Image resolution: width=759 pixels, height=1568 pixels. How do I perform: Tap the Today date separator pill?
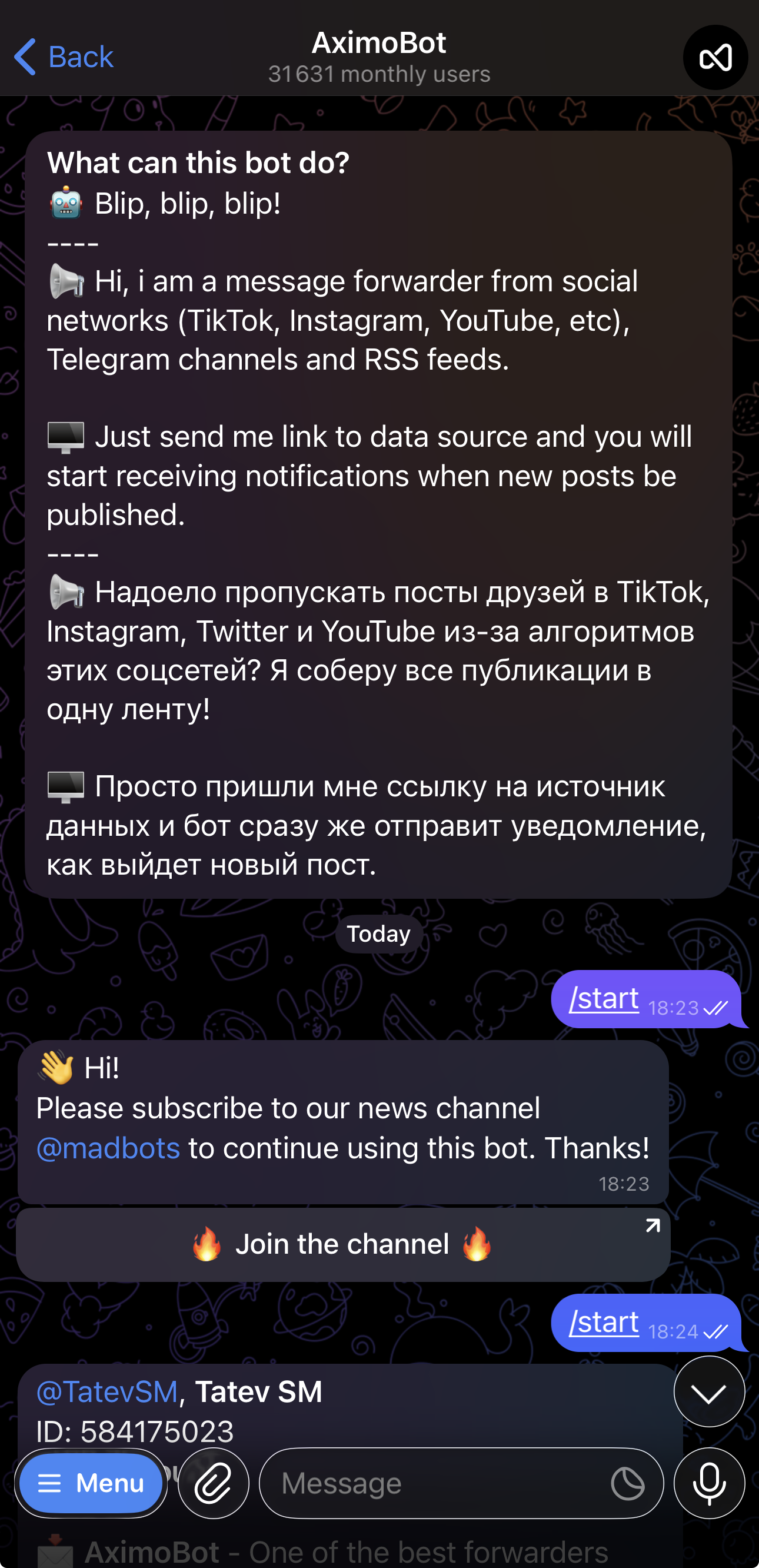click(x=378, y=934)
